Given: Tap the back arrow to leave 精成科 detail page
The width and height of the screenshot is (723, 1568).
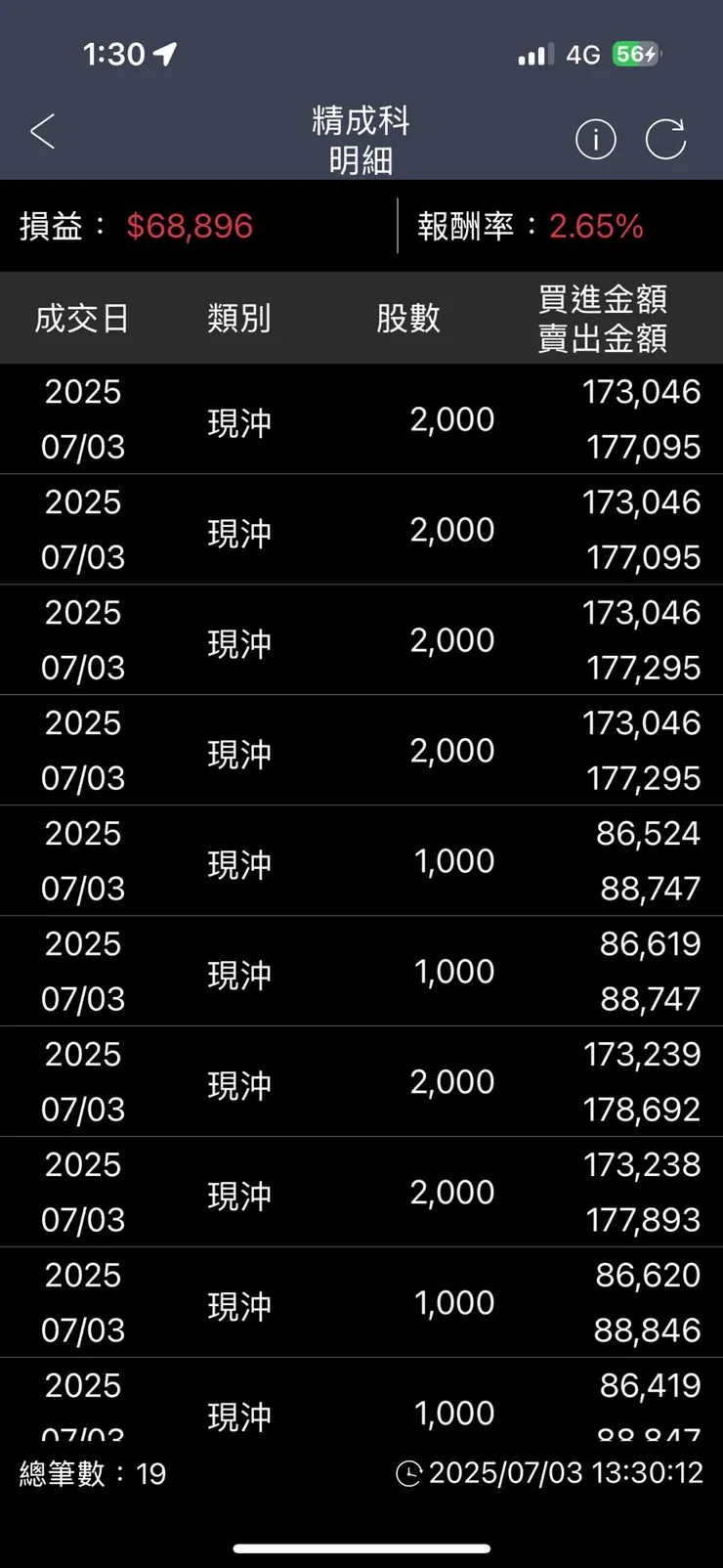Looking at the screenshot, I should pos(41,130).
